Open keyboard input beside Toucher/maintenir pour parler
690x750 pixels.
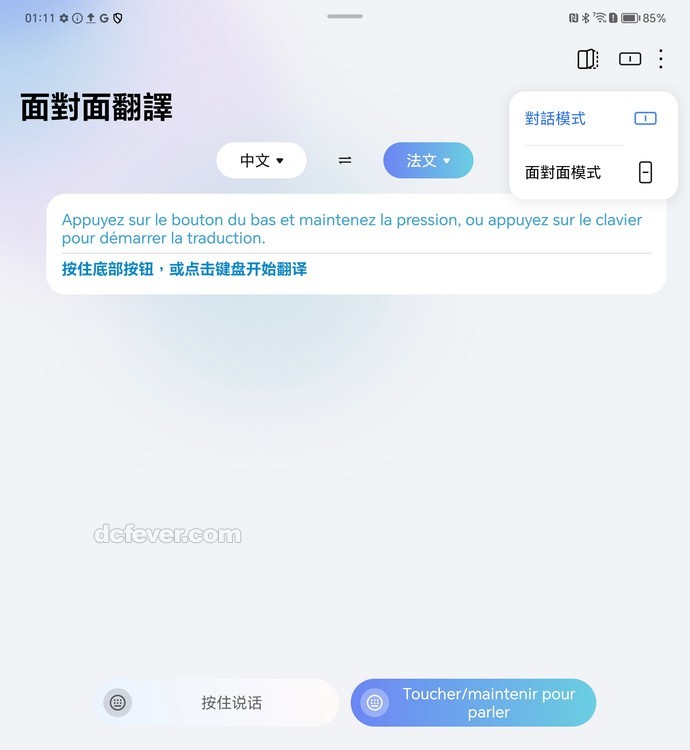pyautogui.click(x=375, y=703)
